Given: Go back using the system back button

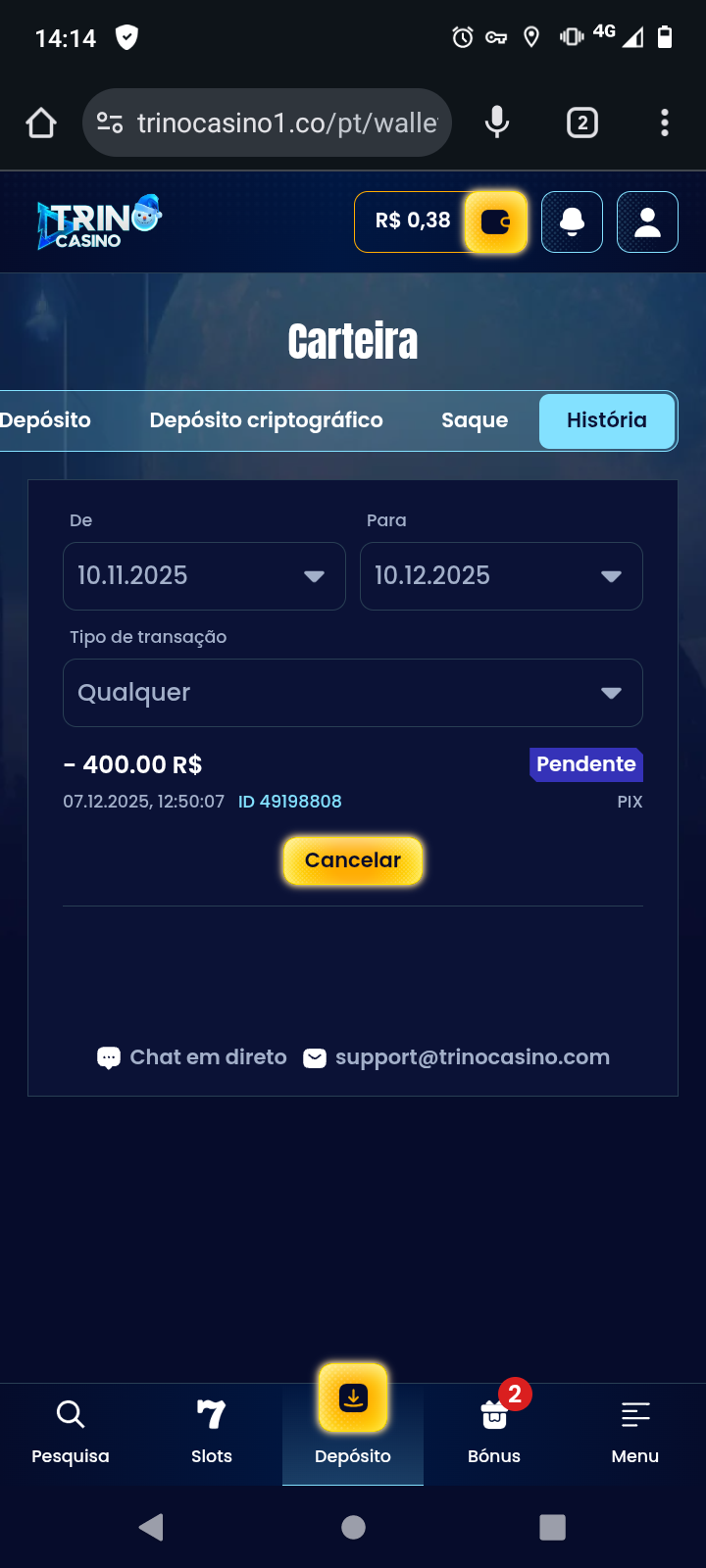Looking at the screenshot, I should pyautogui.click(x=151, y=1527).
